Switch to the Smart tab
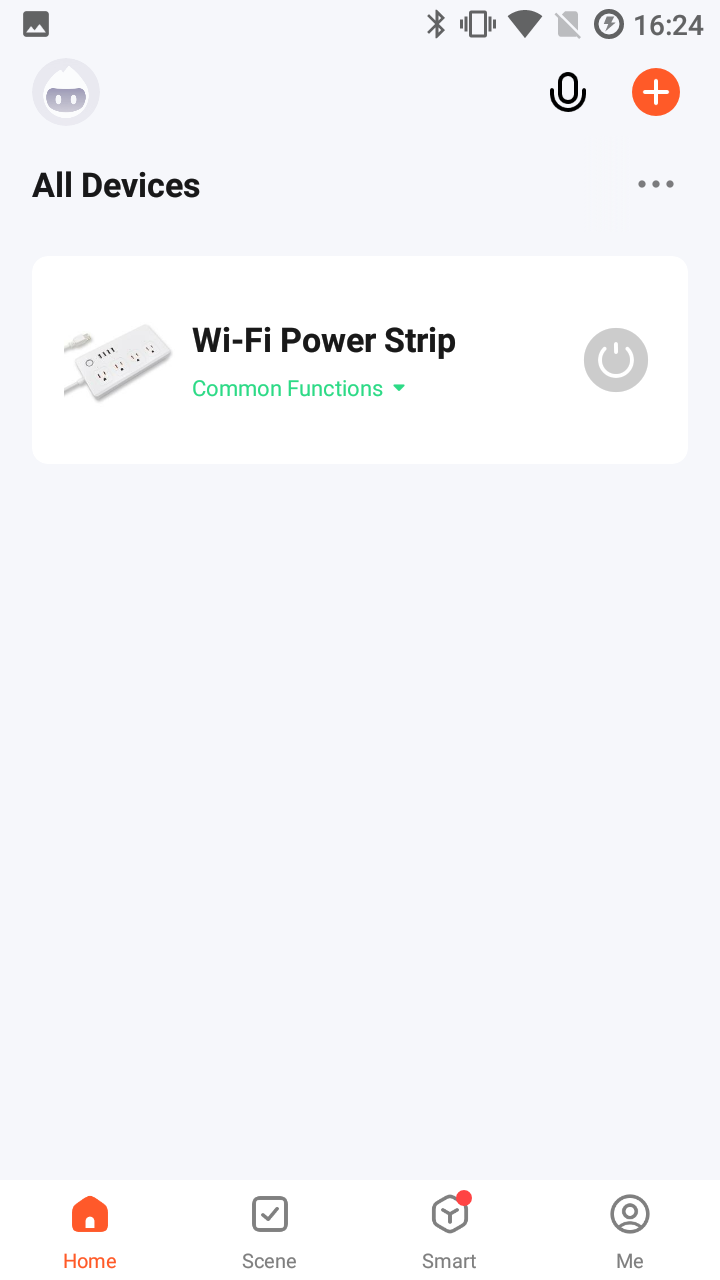The width and height of the screenshot is (720, 1280). pyautogui.click(x=449, y=1232)
